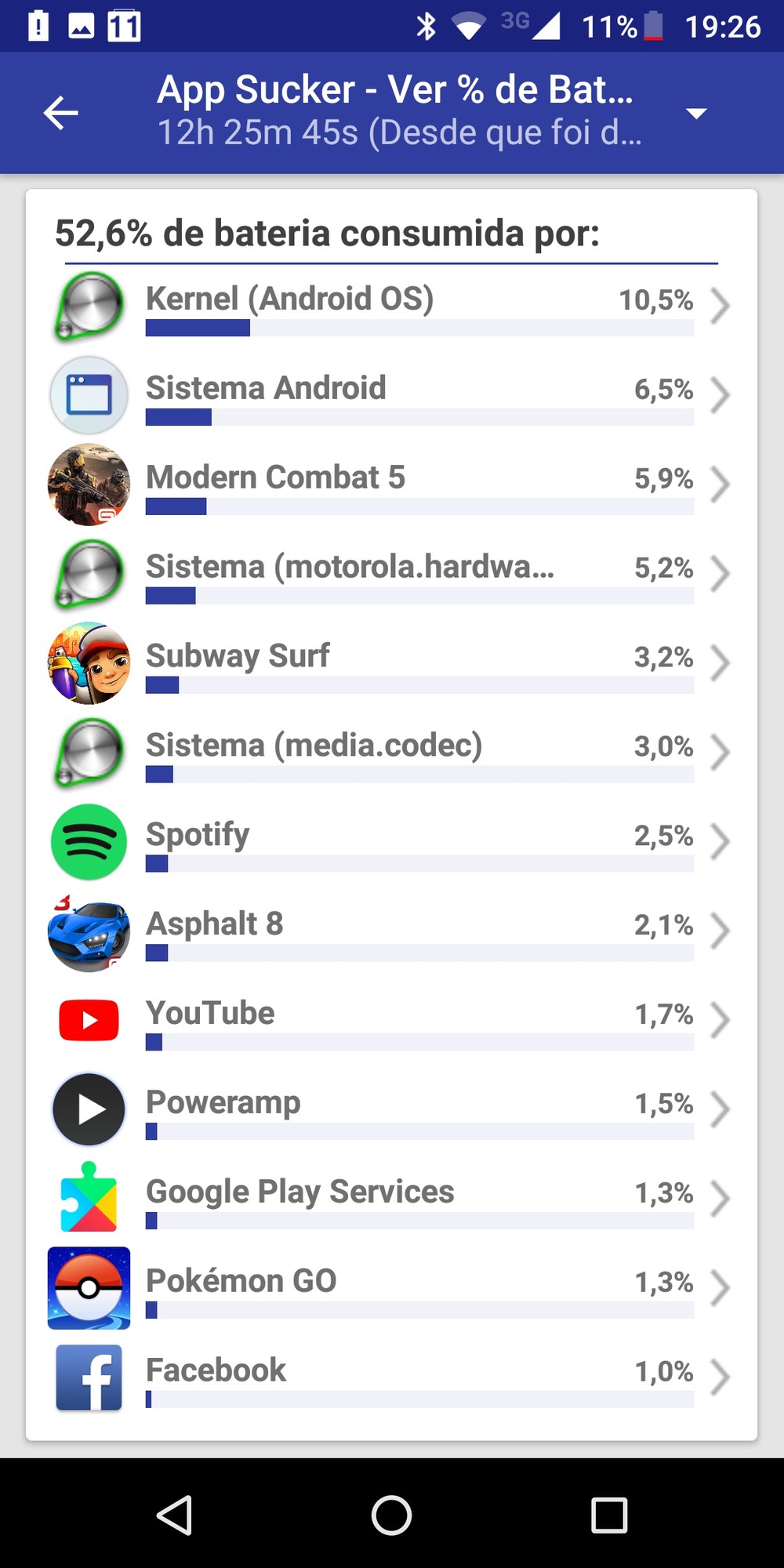View Sistema (media.codec) details
The image size is (784, 1568).
tap(392, 753)
